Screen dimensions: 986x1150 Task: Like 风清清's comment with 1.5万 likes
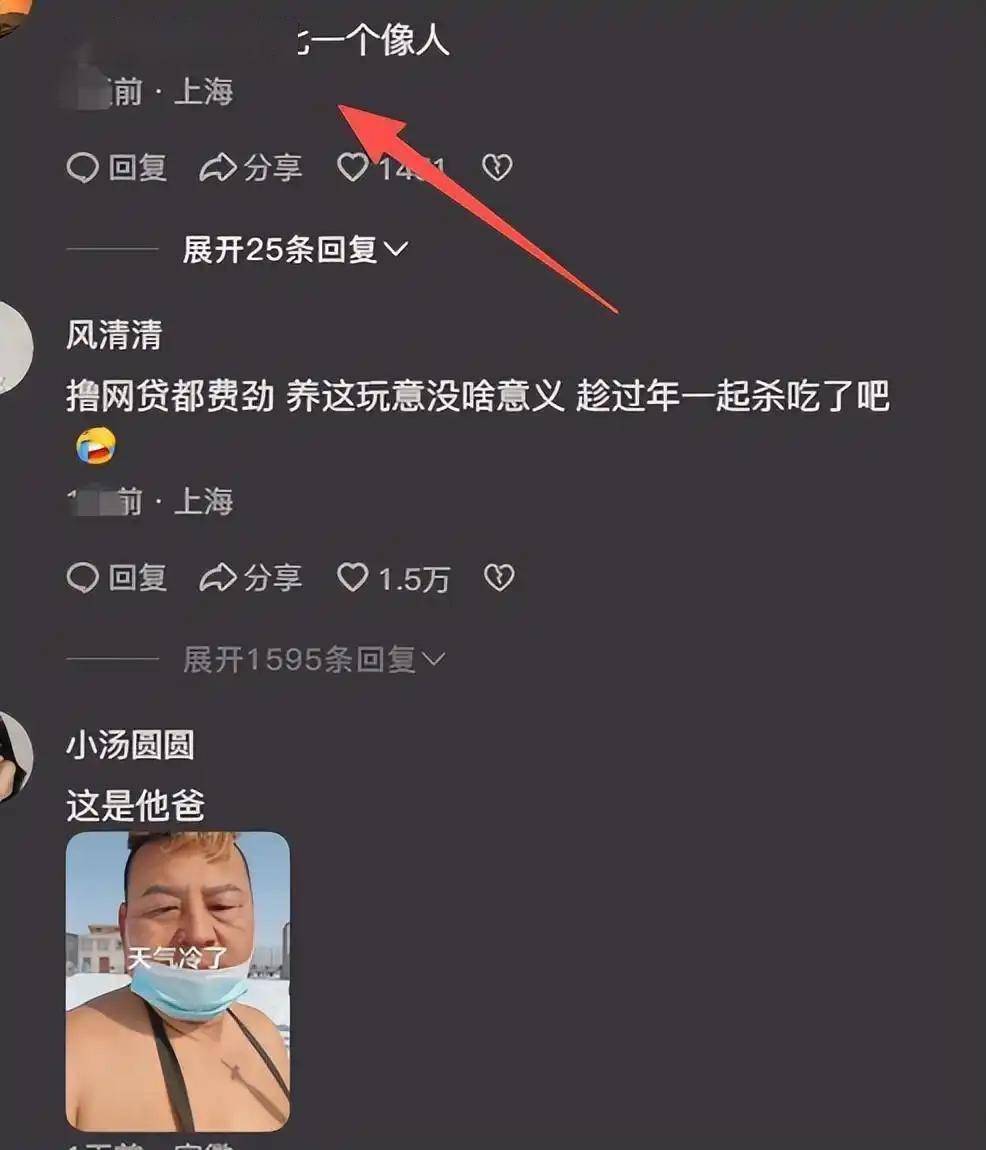[352, 577]
